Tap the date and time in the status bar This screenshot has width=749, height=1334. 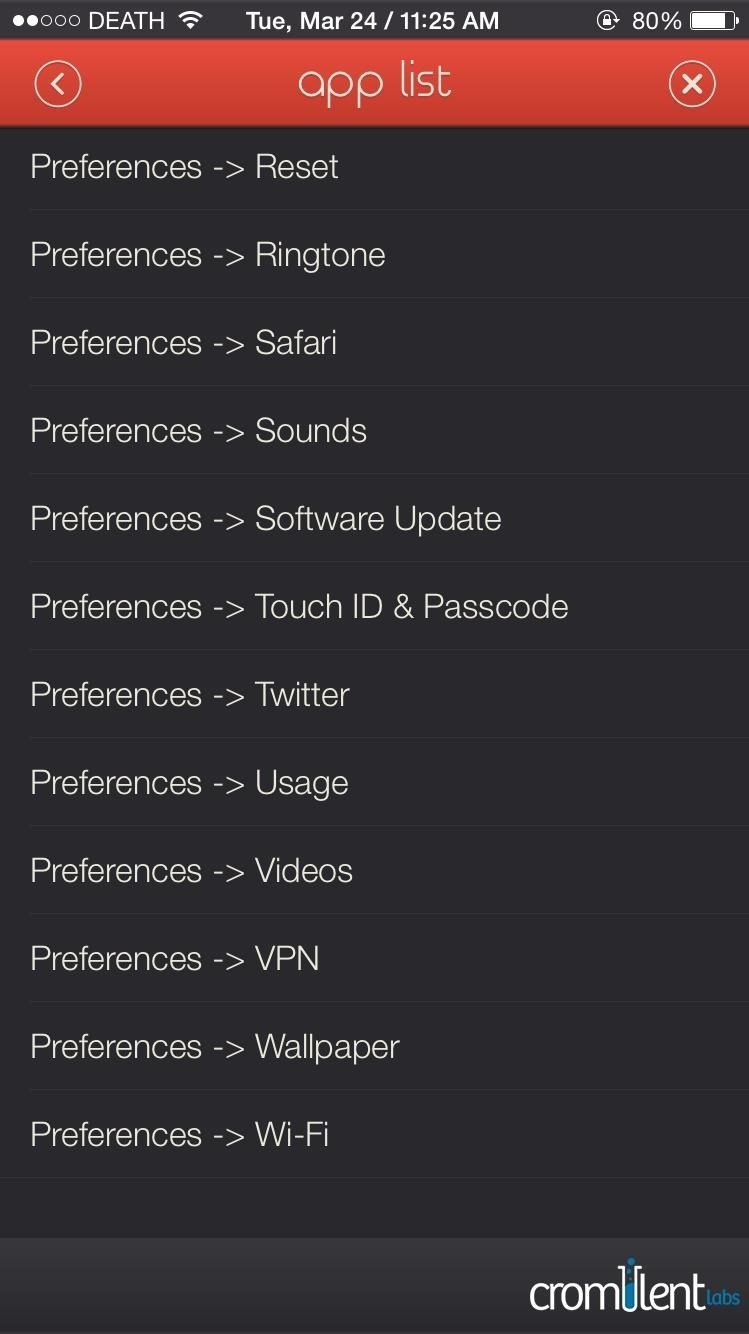click(371, 19)
